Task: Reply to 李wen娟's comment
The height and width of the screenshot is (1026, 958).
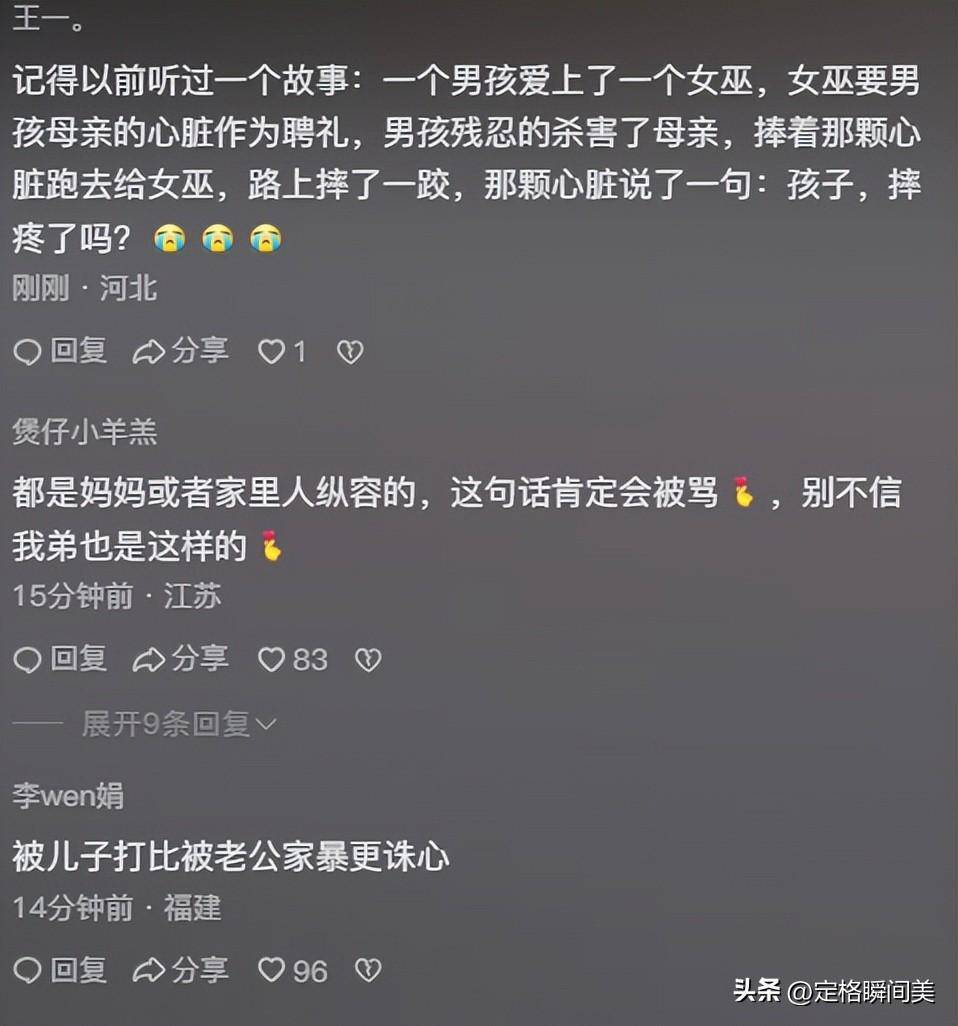Action: tap(62, 969)
